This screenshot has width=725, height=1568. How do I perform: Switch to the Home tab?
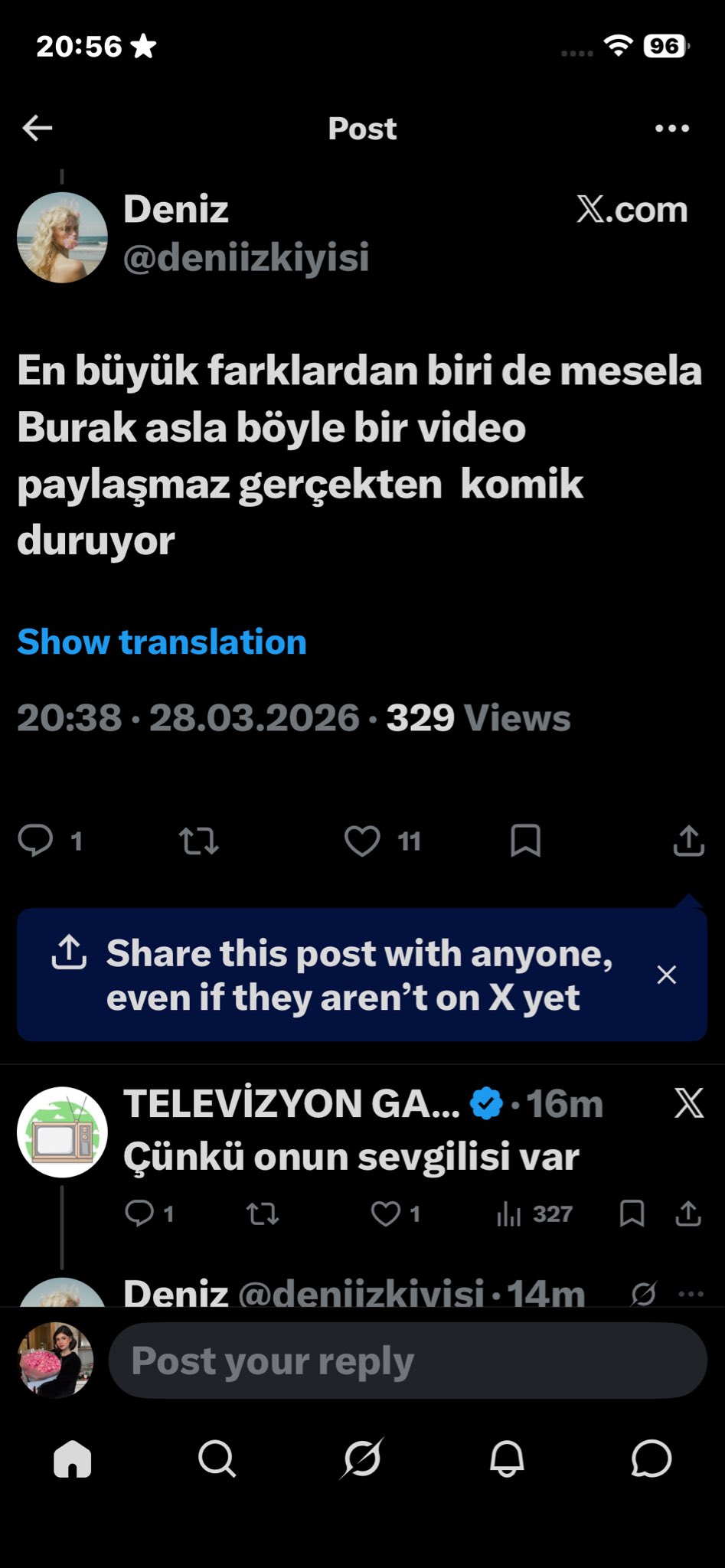click(x=73, y=1459)
